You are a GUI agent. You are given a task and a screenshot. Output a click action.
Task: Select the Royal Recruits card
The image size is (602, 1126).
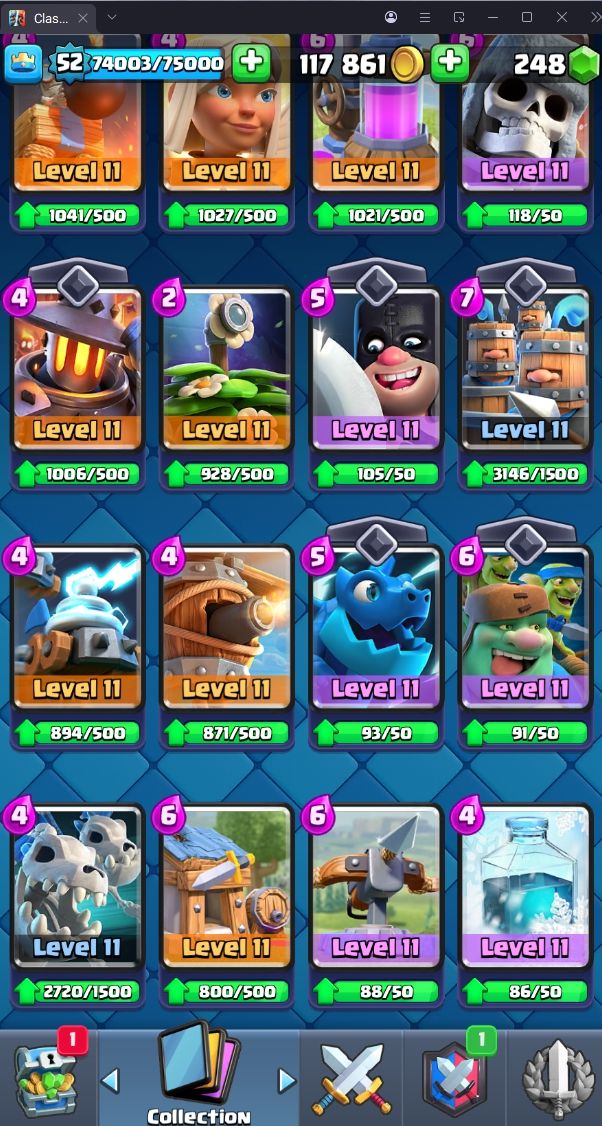pos(525,370)
